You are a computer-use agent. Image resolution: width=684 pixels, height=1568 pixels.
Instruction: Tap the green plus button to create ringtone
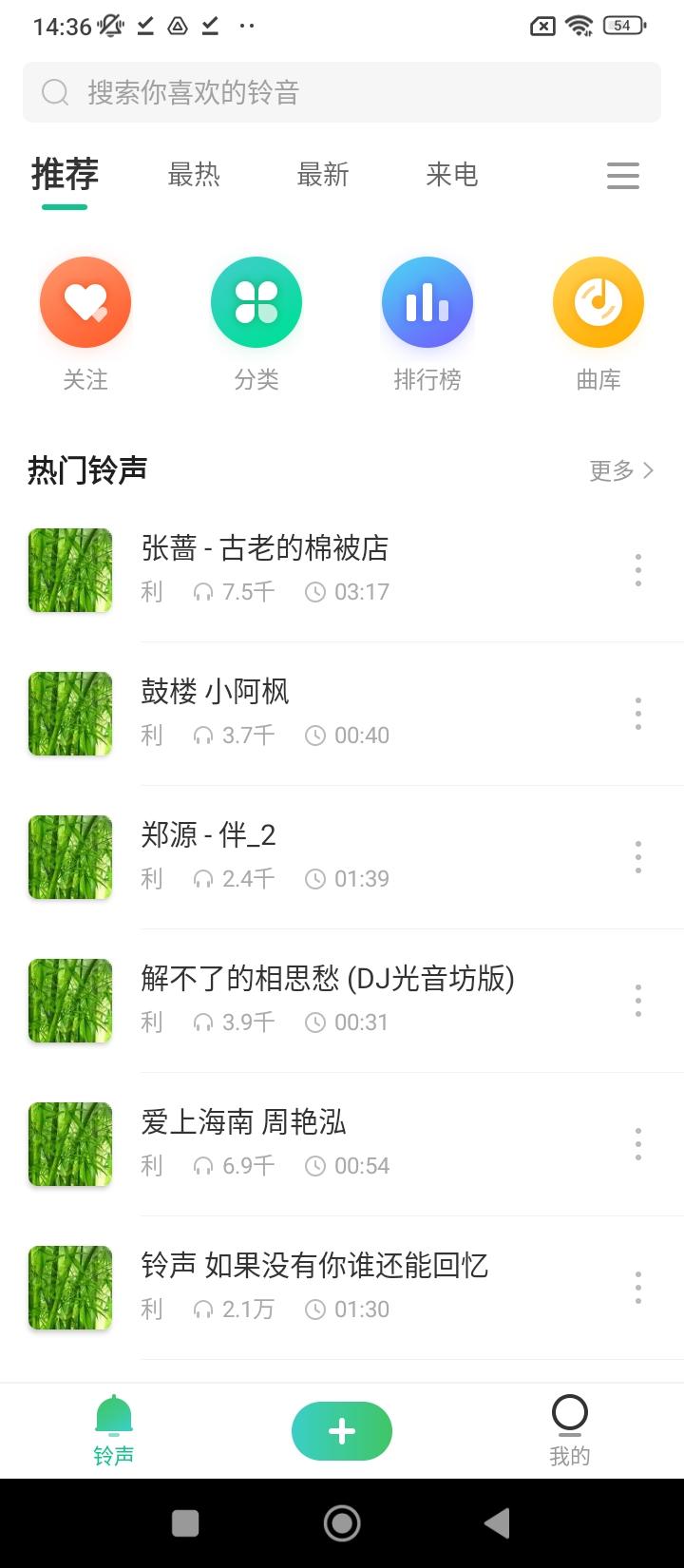[342, 1430]
